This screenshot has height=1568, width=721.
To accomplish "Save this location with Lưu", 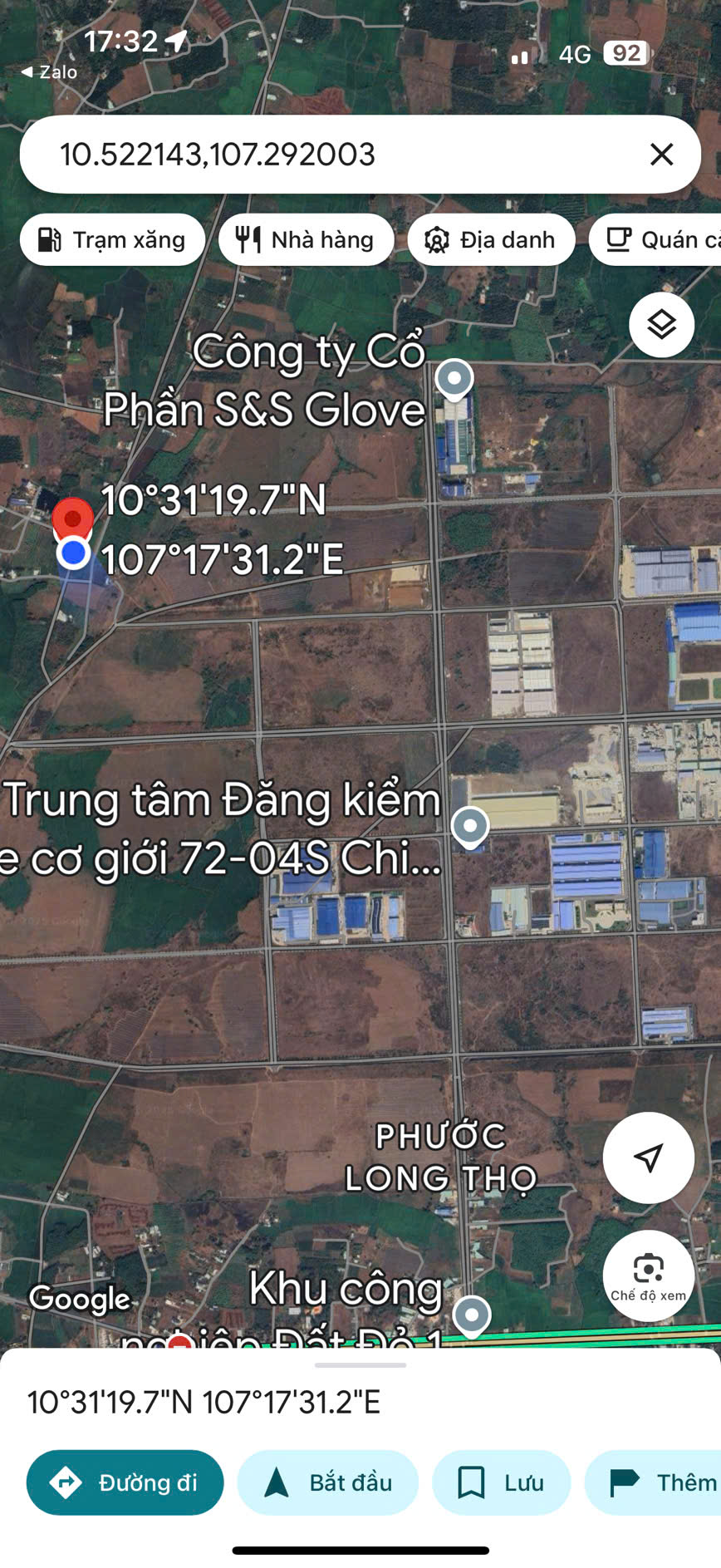I will click(x=501, y=1482).
